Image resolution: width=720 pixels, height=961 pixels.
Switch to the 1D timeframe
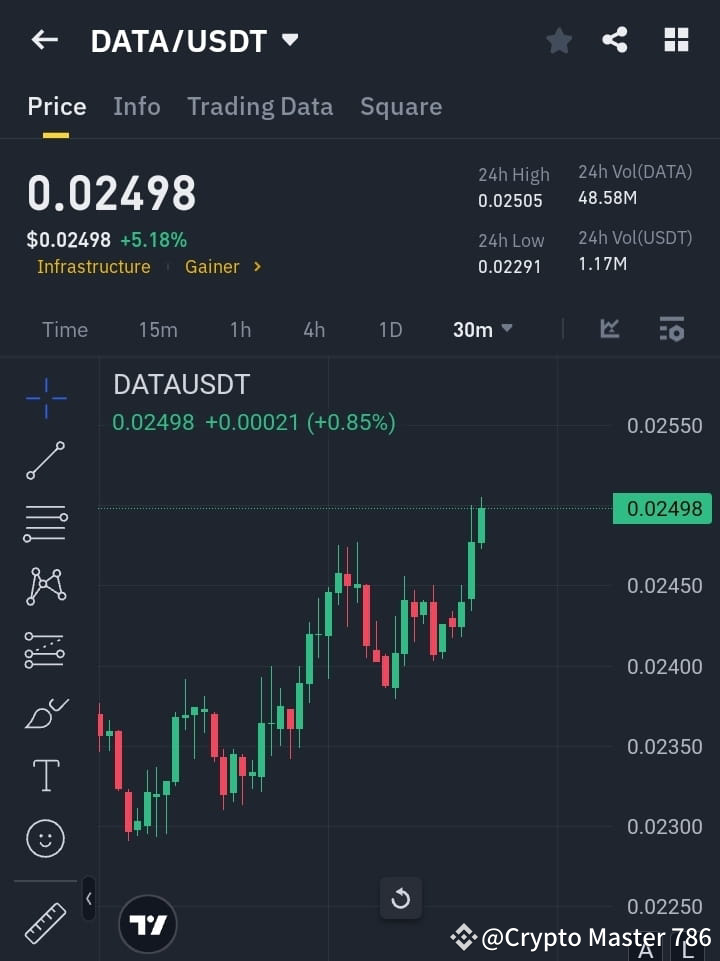pyautogui.click(x=390, y=329)
